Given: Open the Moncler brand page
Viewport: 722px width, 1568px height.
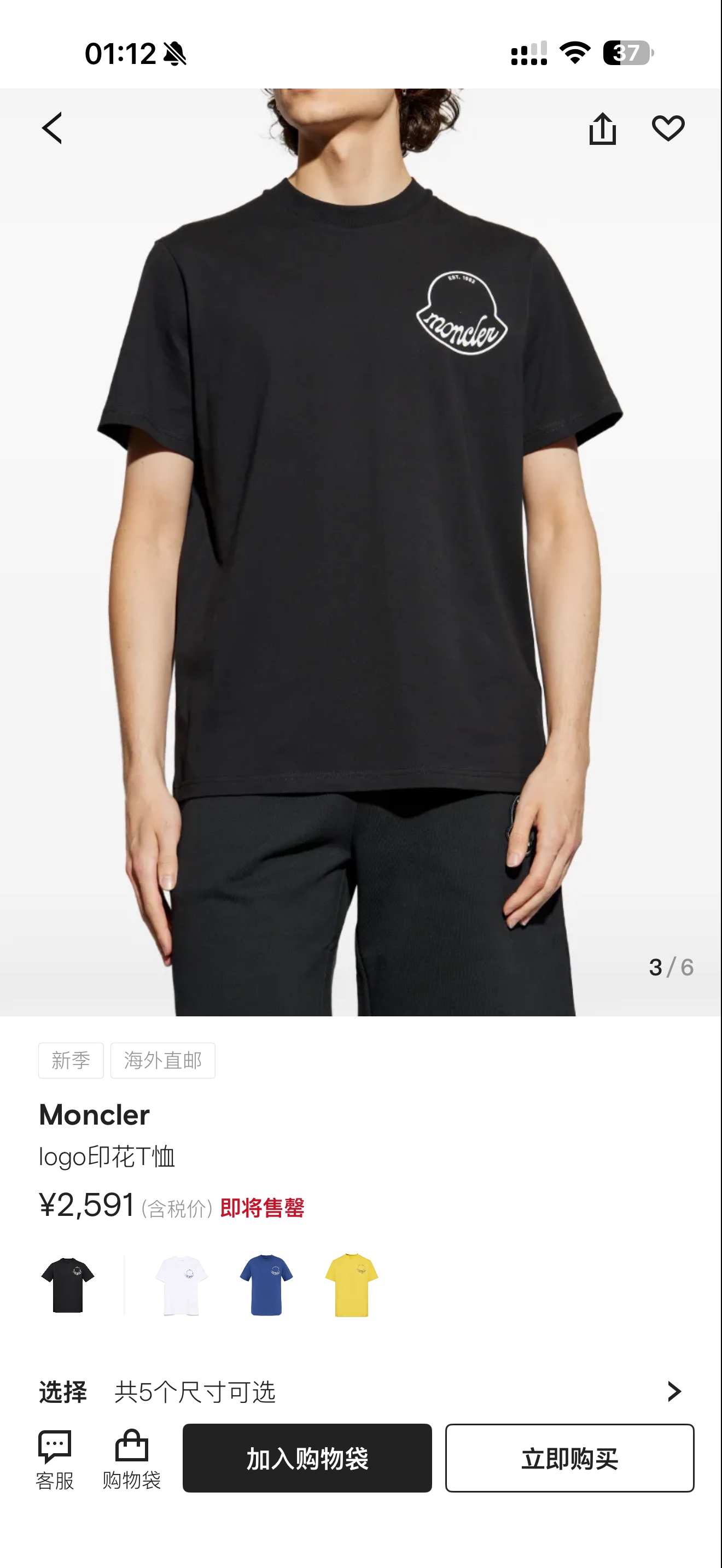Looking at the screenshot, I should (x=95, y=1115).
